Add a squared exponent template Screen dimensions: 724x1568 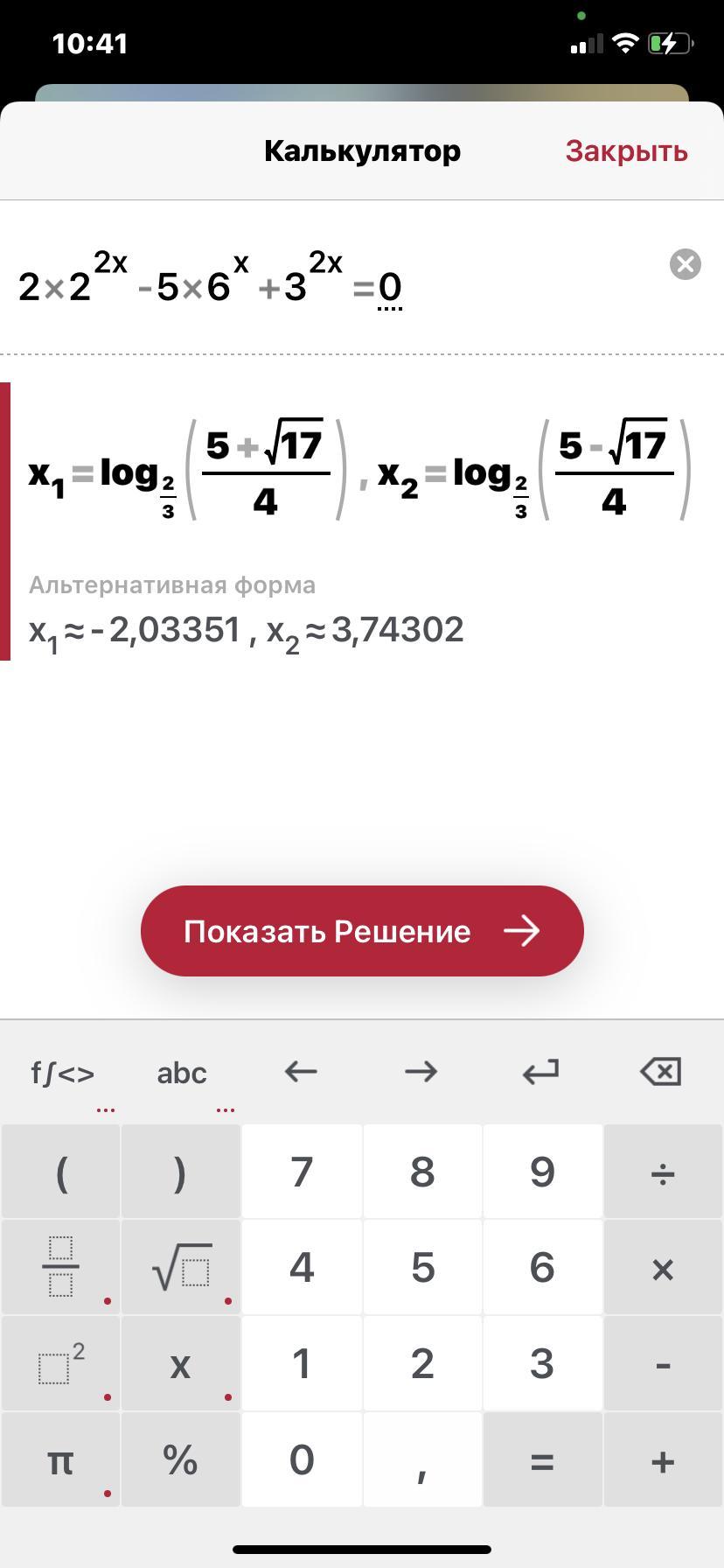60,1363
